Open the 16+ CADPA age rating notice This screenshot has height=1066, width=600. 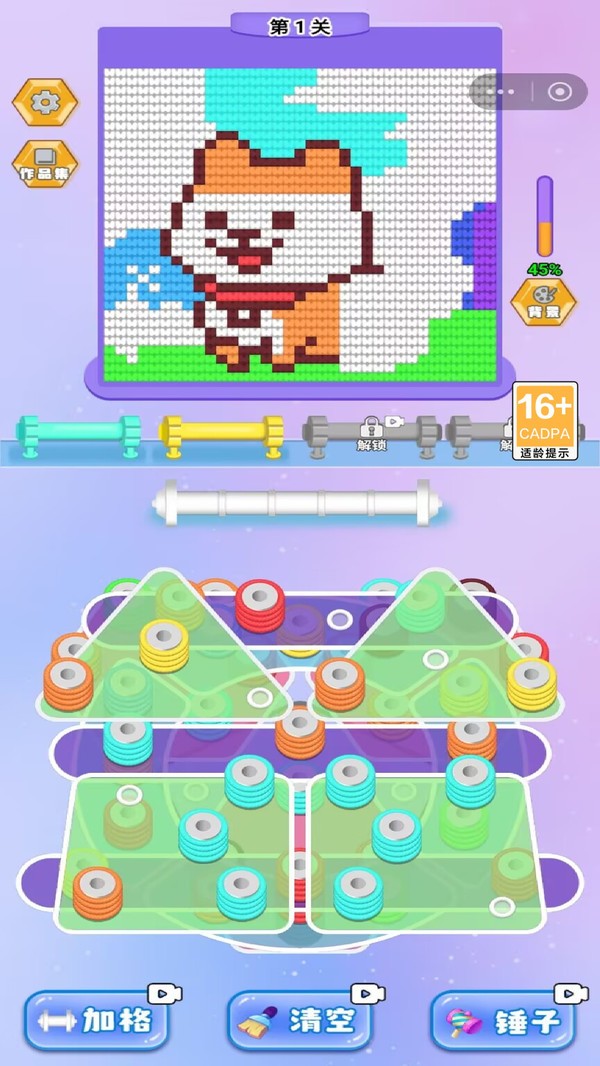545,421
